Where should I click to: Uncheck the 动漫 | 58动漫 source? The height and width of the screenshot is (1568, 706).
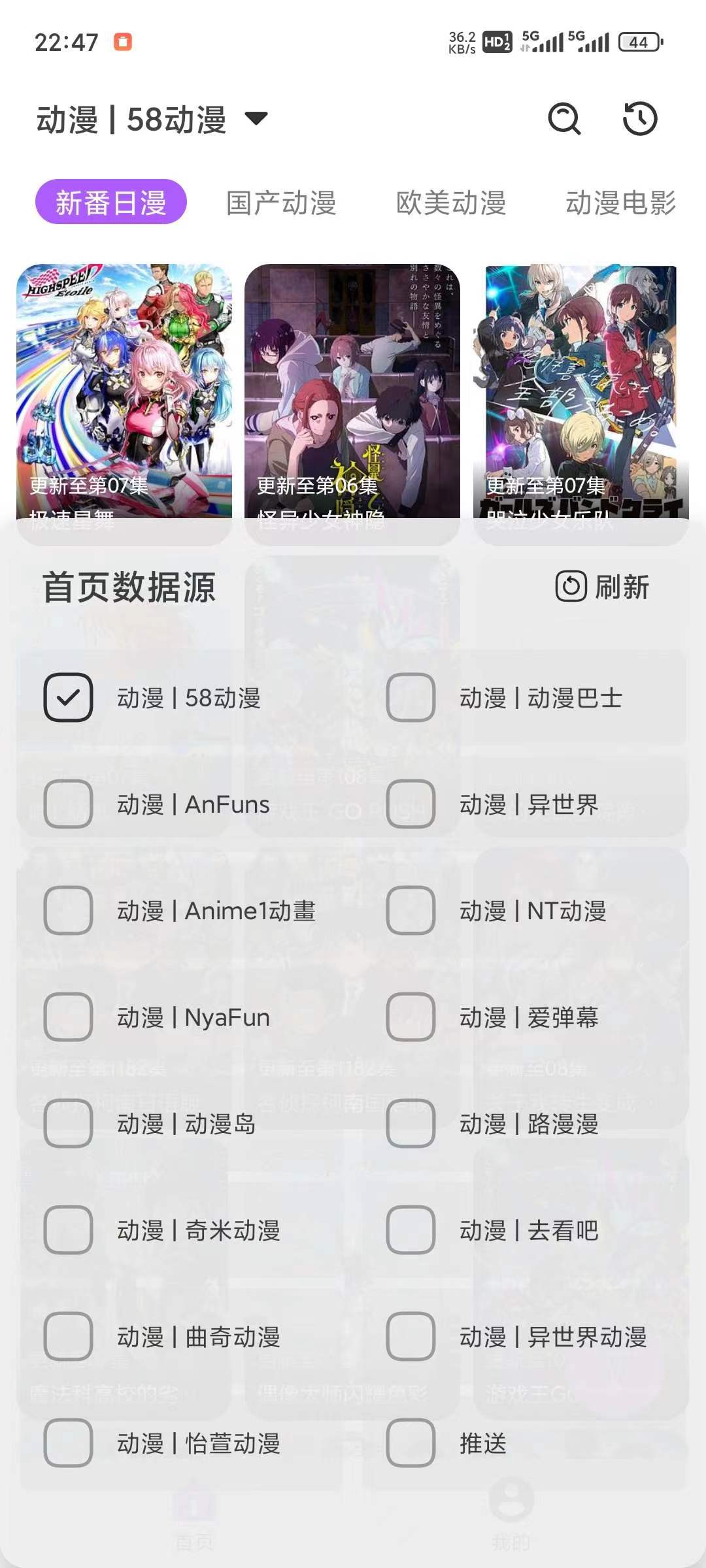[68, 697]
